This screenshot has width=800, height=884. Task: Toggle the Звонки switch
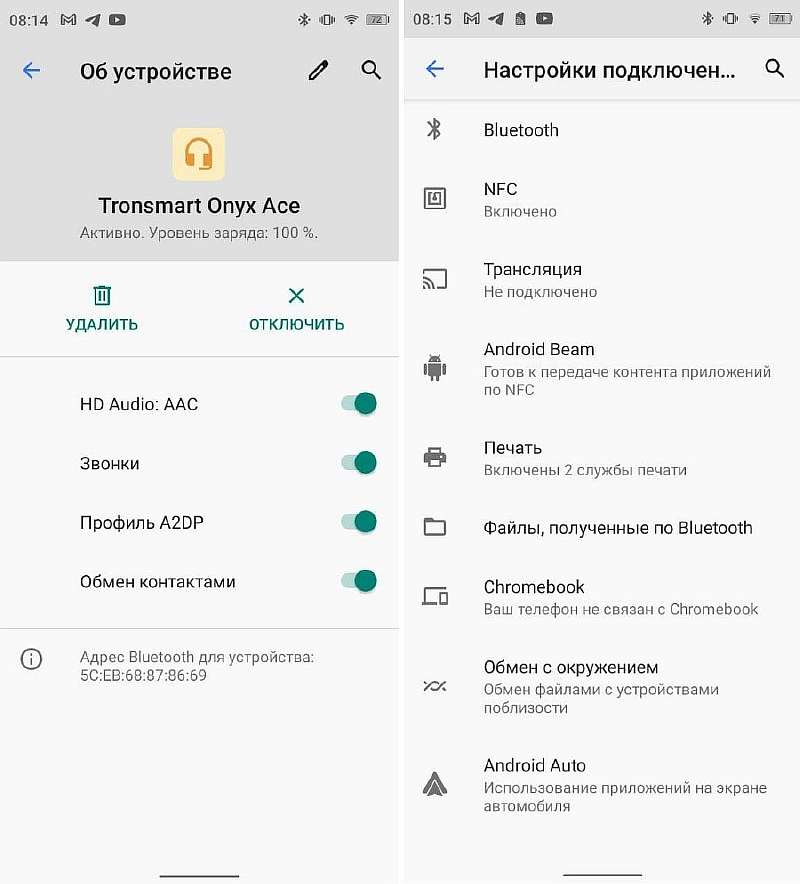(x=358, y=462)
